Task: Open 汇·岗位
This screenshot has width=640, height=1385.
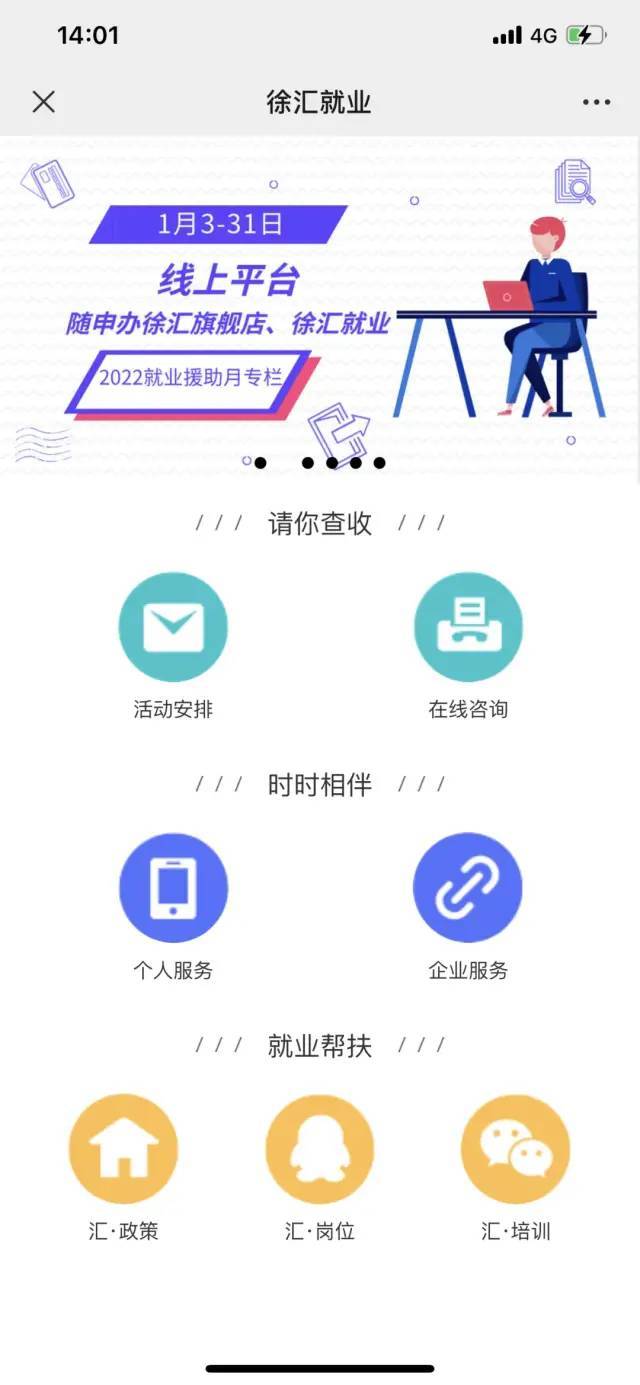Action: point(320,1148)
